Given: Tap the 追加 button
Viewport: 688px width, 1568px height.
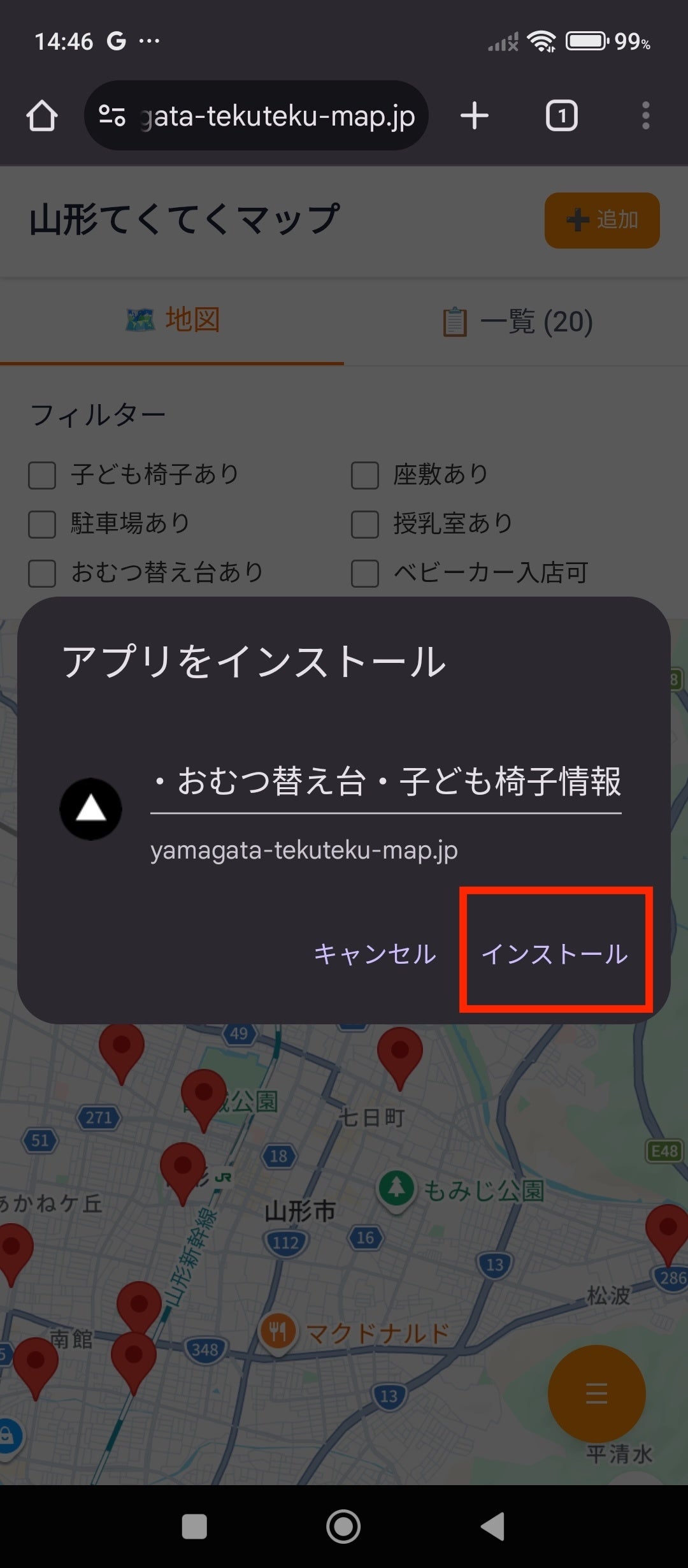Looking at the screenshot, I should [x=602, y=220].
